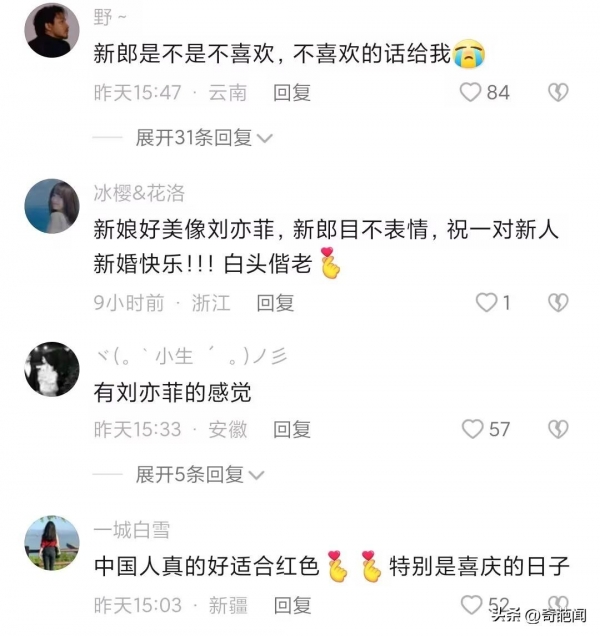Viewport: 600px width, 636px height.
Task: Like the comment 有刘亦菲的感觉
Action: tap(473, 429)
